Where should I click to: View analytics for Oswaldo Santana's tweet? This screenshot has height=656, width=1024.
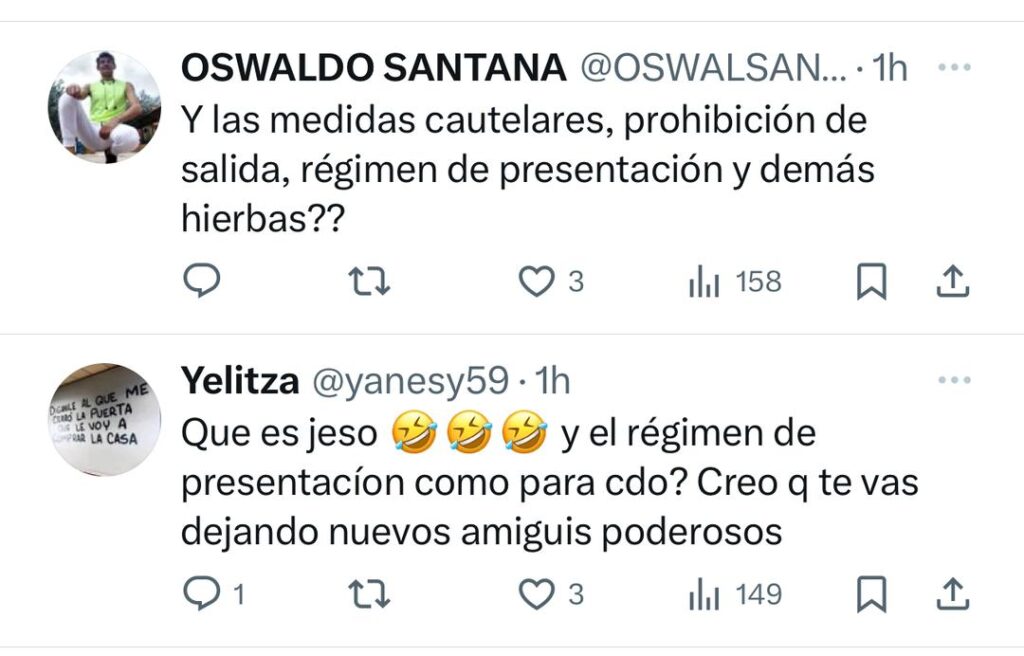[705, 283]
